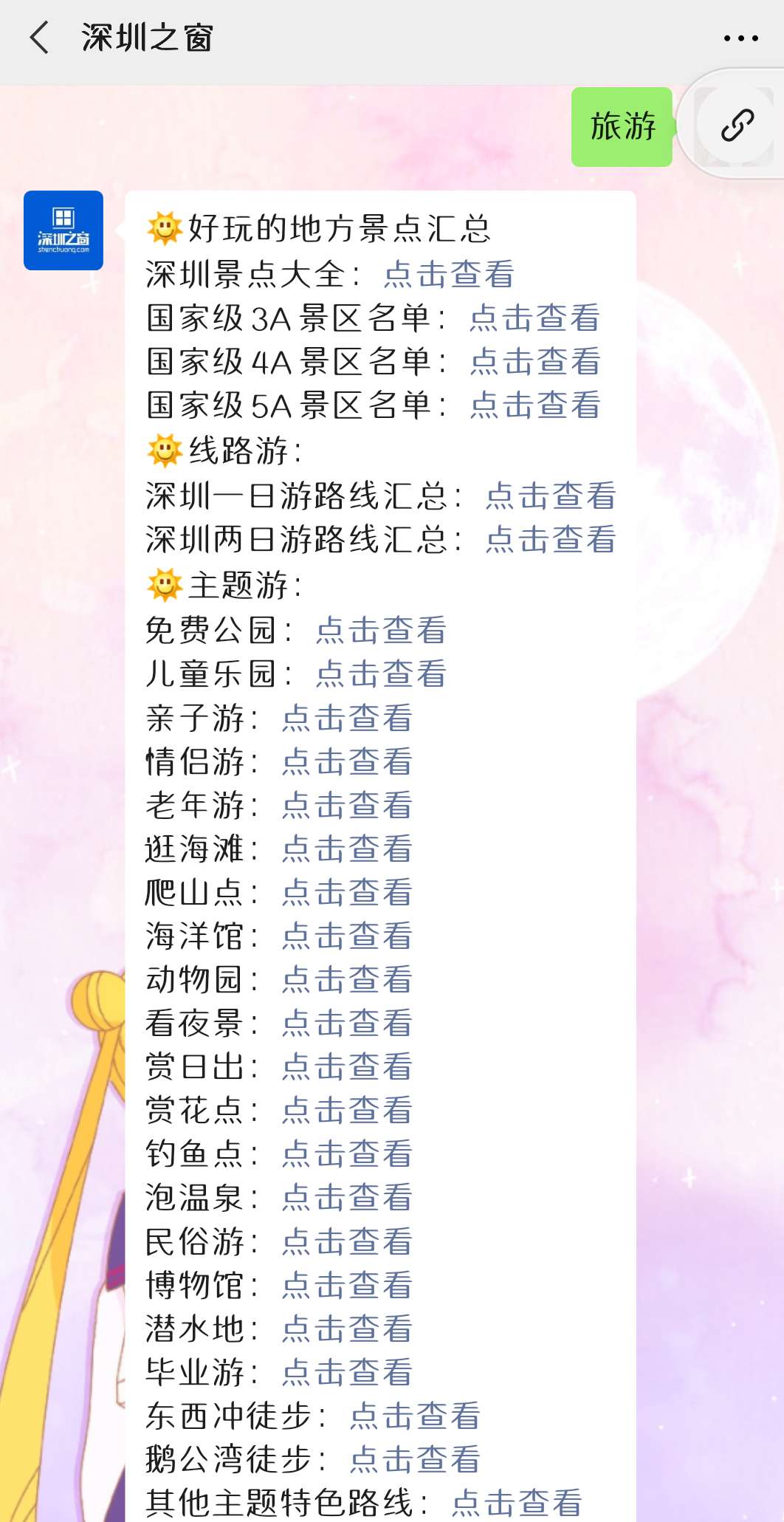Open the 博物馆 link

pyautogui.click(x=347, y=1284)
